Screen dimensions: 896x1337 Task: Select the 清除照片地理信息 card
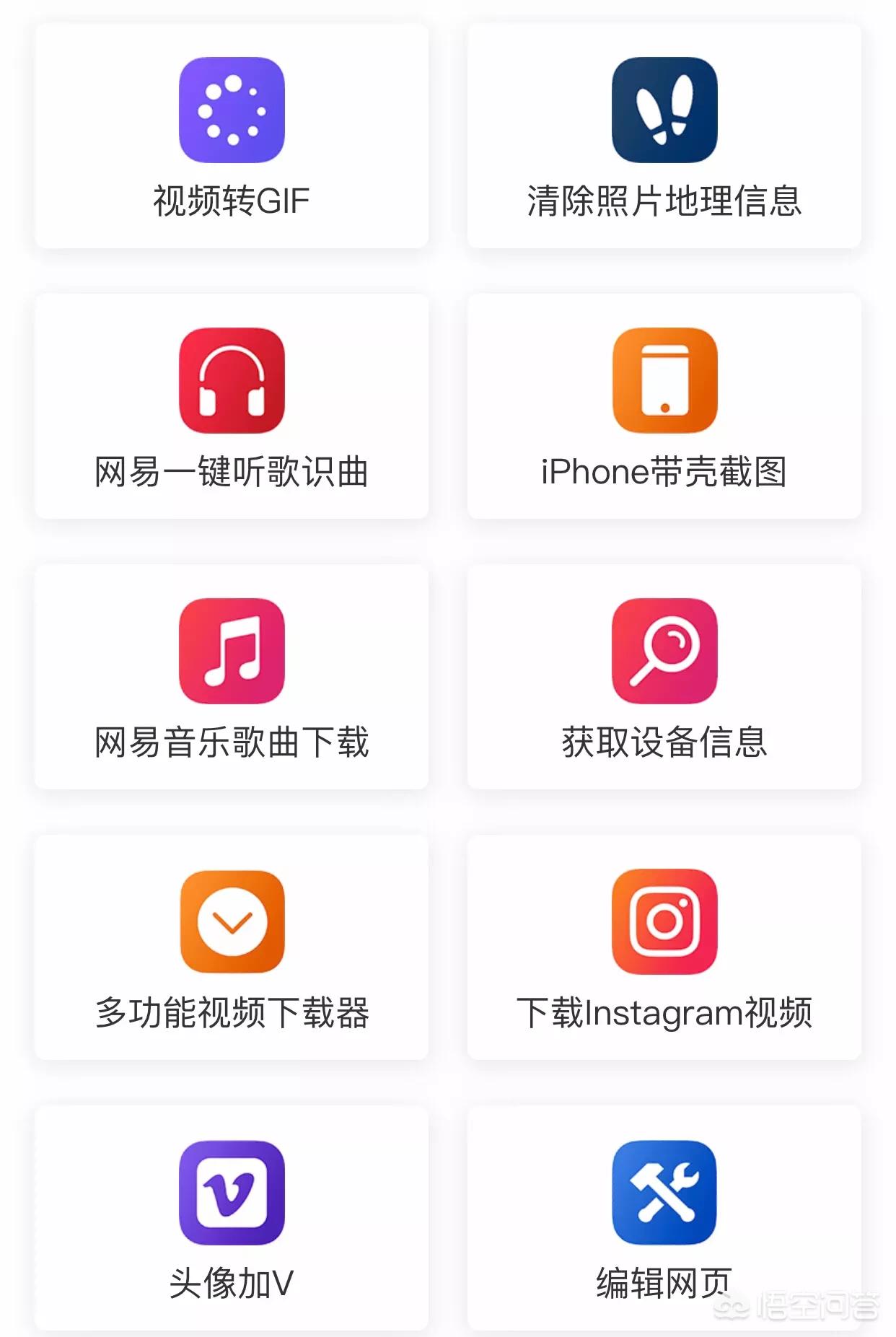pos(664,136)
